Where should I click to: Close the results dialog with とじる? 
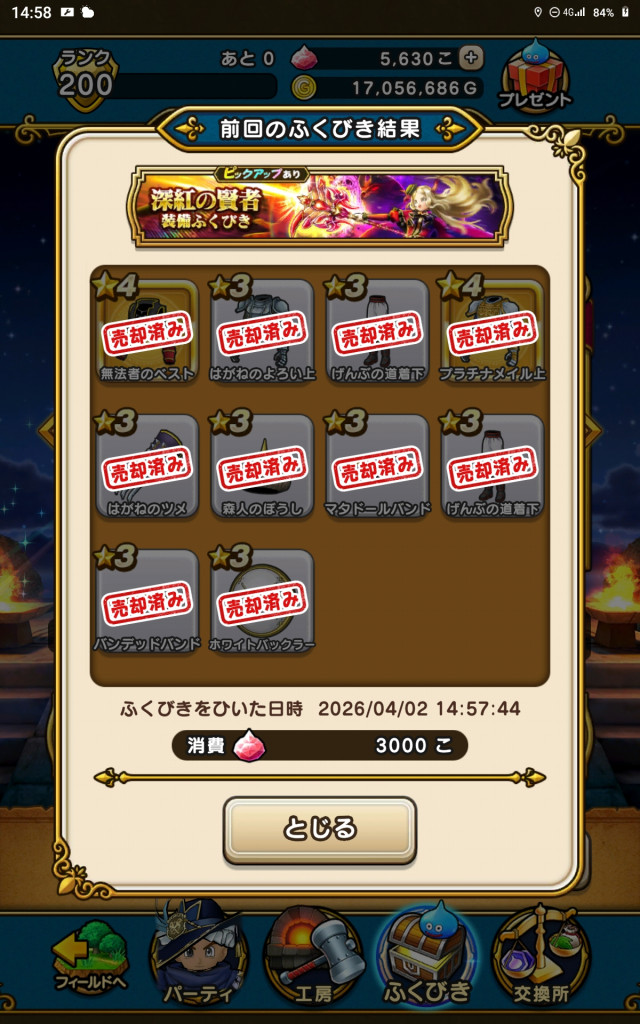319,829
